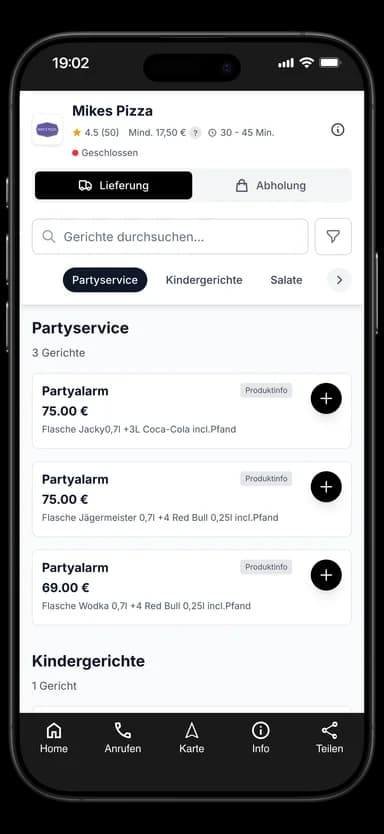View Produktinfo of the Wodka Partyalarm

coord(266,567)
